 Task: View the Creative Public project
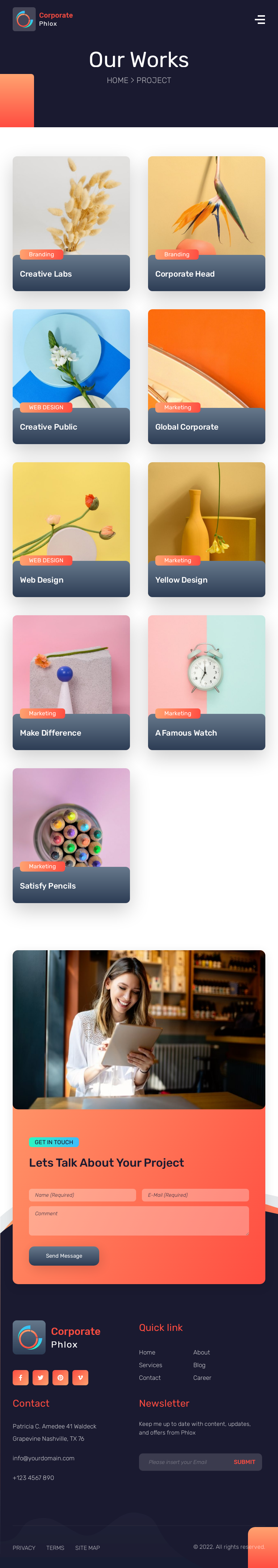pos(71,376)
